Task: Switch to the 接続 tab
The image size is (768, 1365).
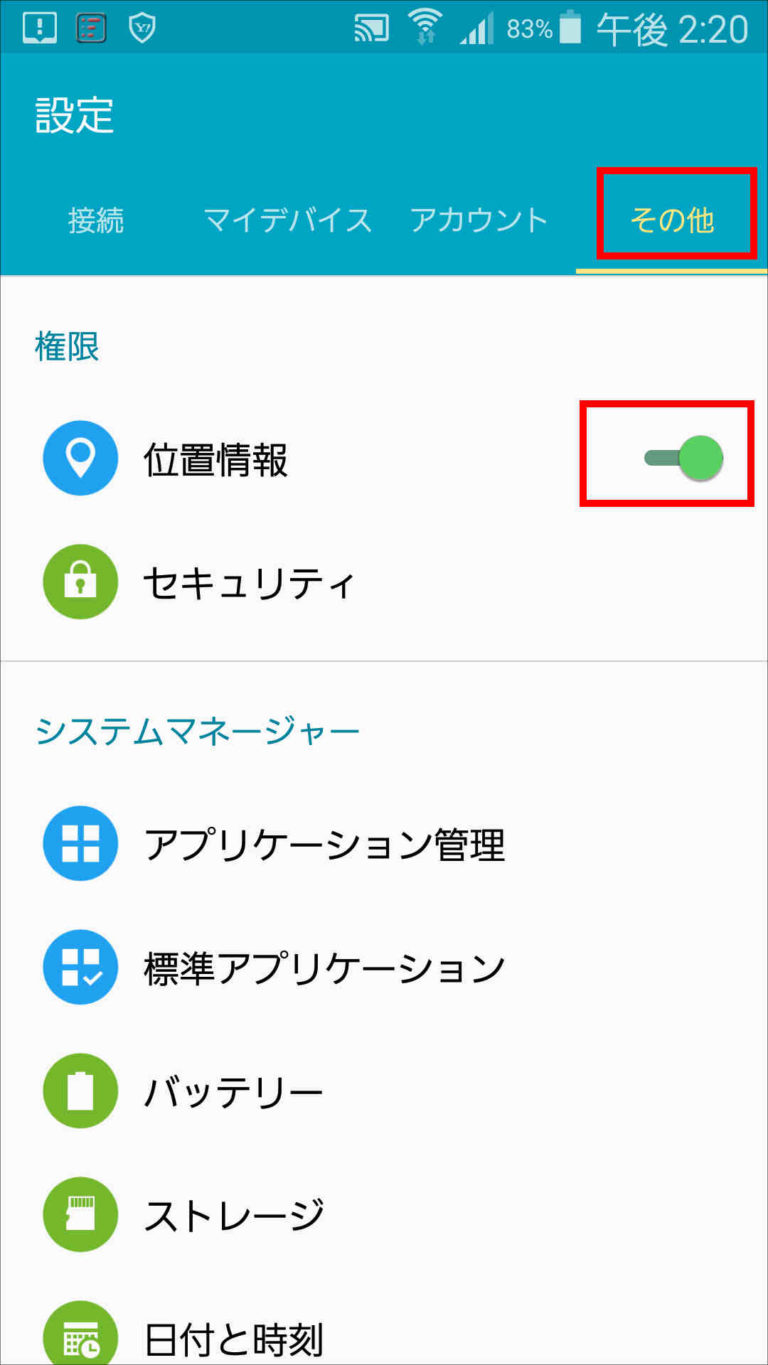Action: coord(96,220)
